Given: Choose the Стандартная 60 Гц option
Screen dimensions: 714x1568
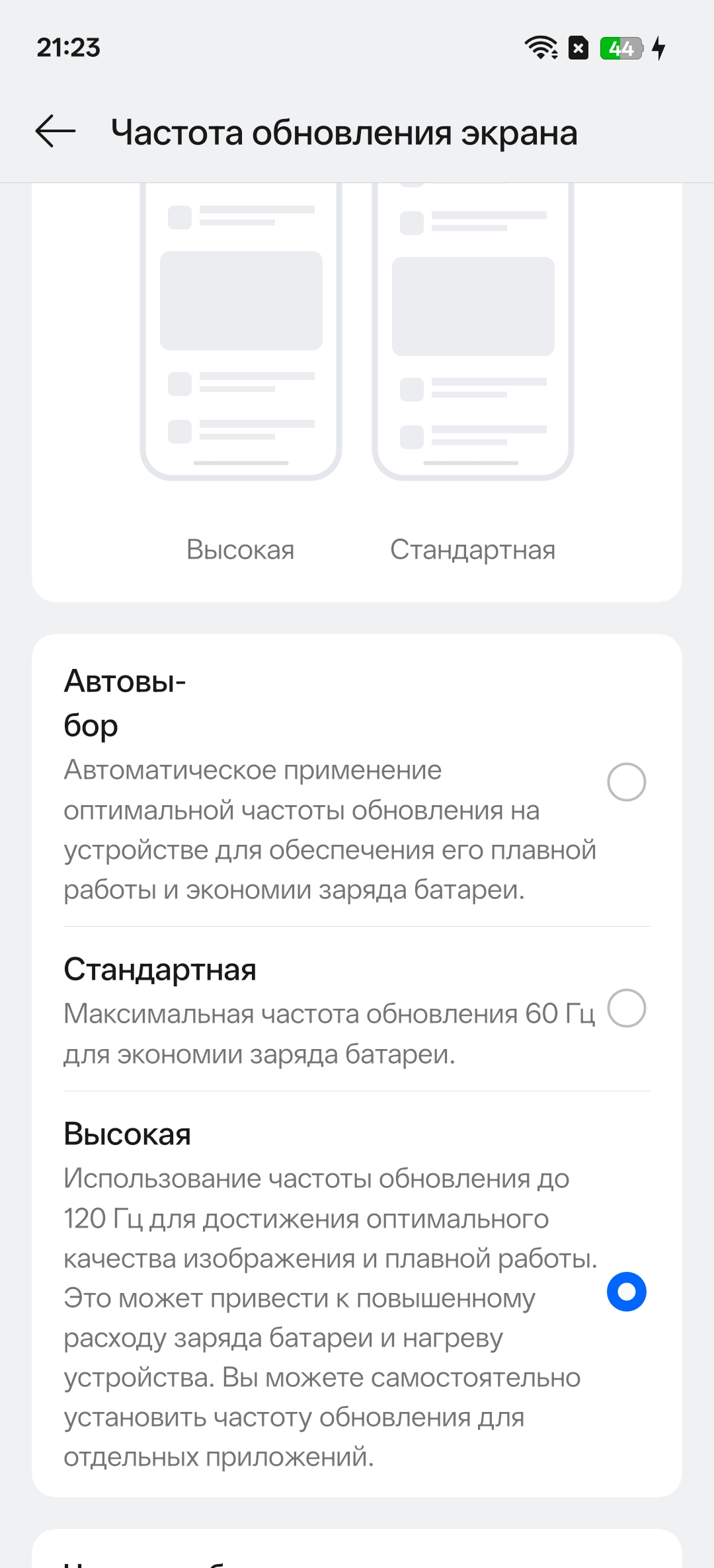Looking at the screenshot, I should click(626, 1008).
